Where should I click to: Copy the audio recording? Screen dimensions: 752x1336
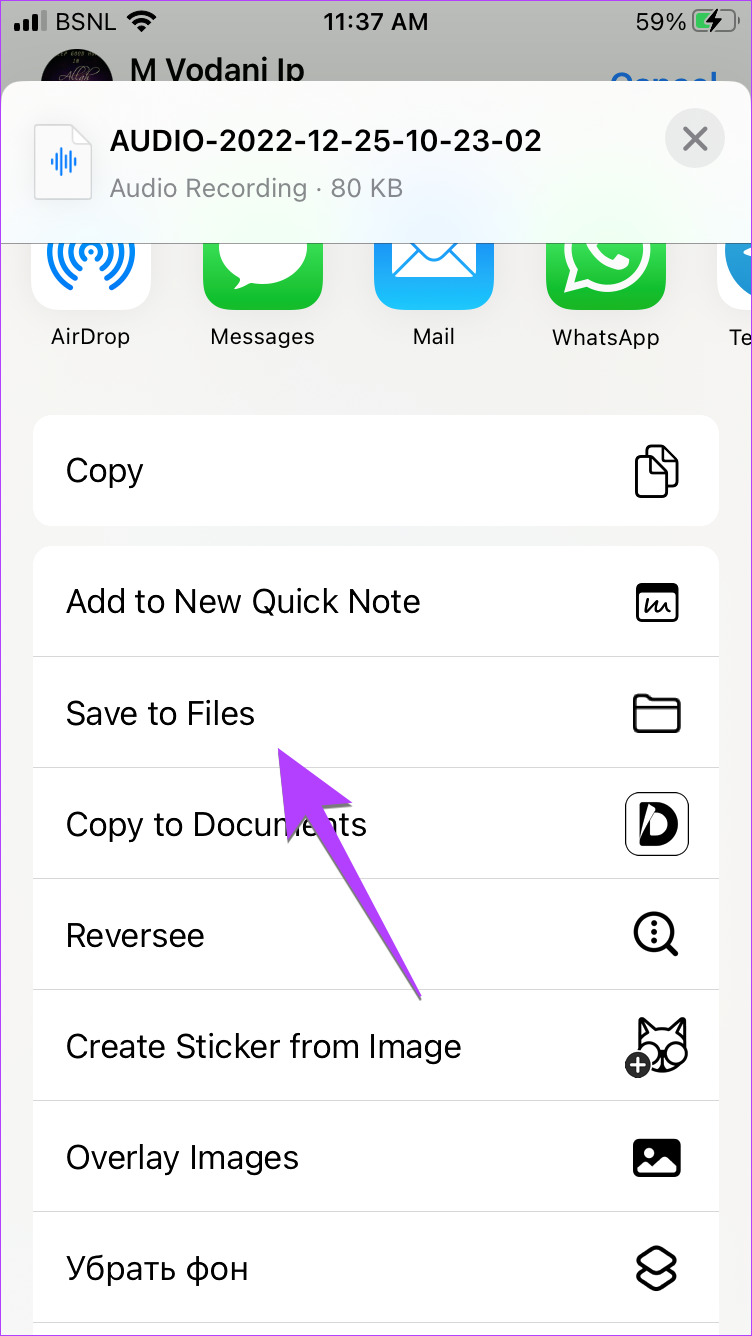coord(376,471)
